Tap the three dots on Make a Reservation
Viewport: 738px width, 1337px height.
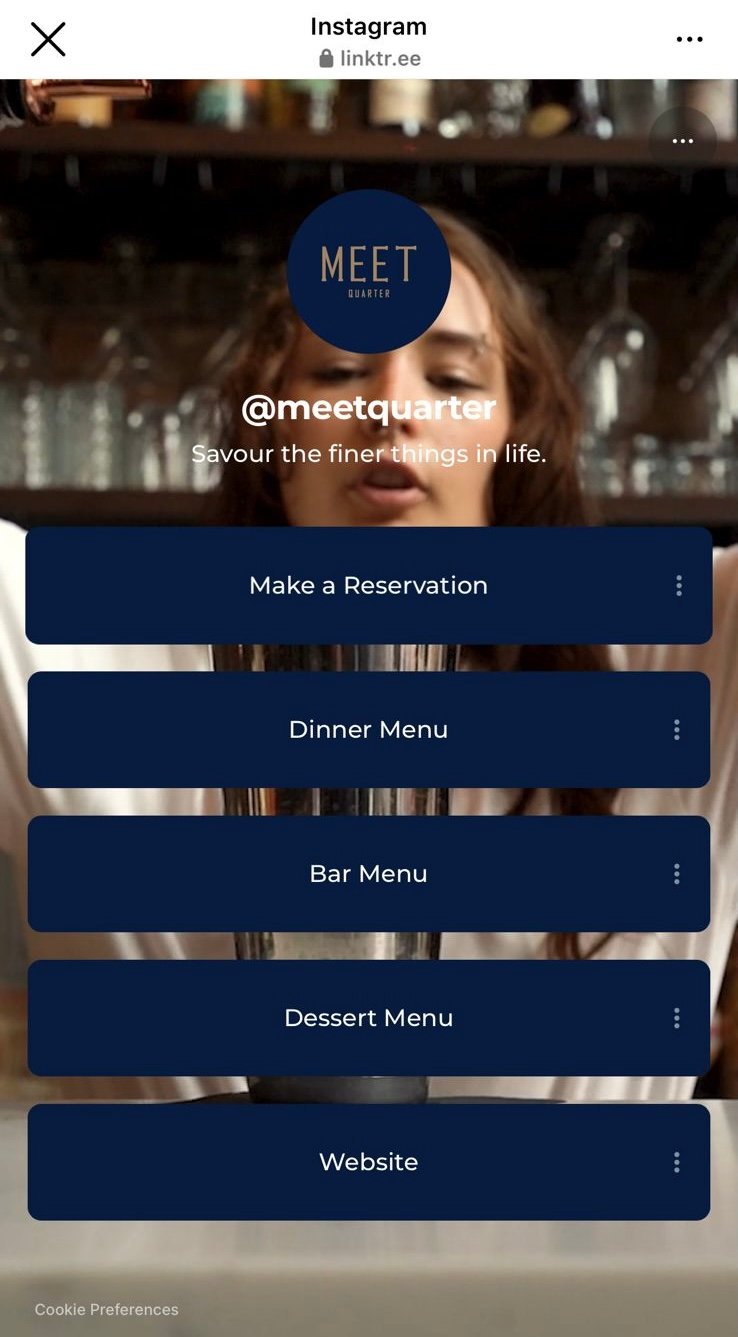(678, 585)
